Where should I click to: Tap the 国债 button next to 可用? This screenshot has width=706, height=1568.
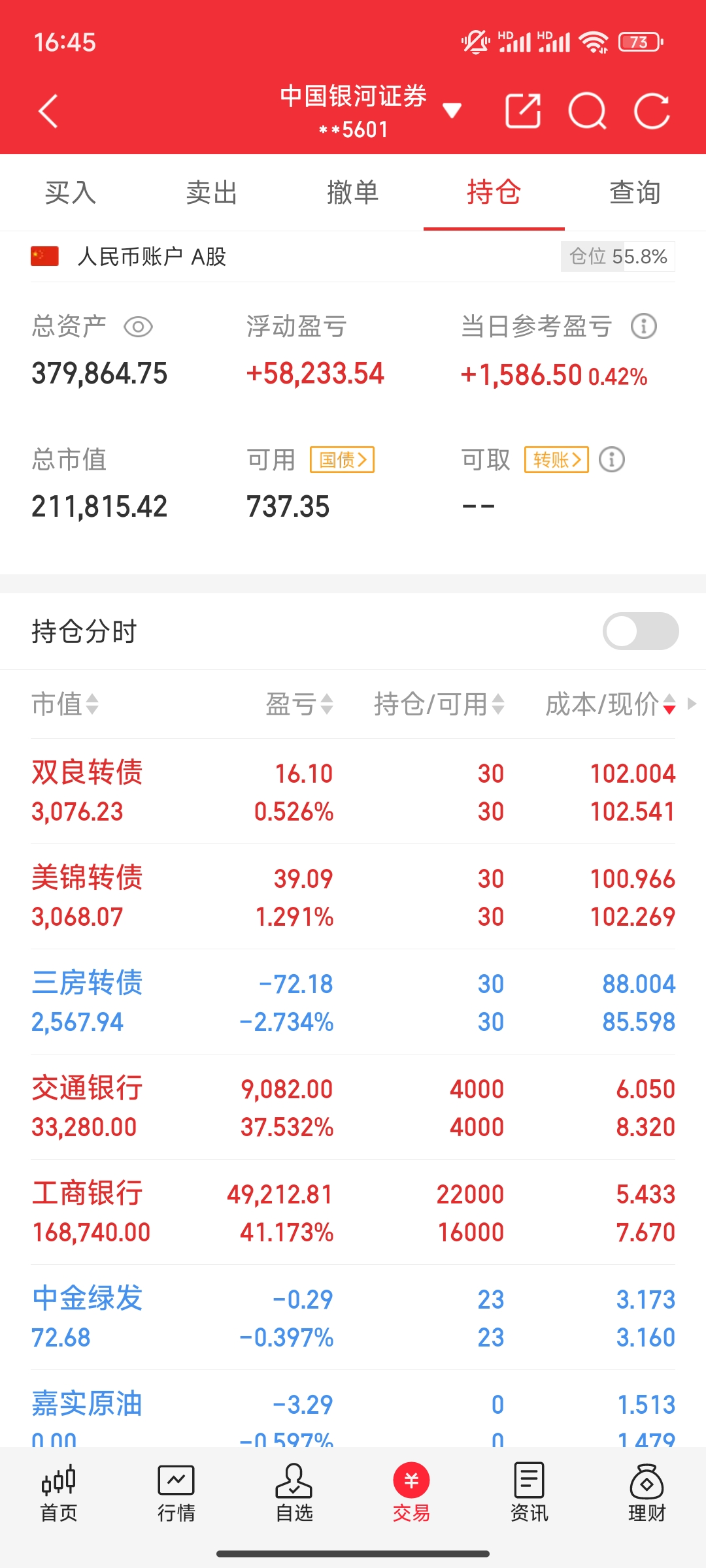[342, 460]
